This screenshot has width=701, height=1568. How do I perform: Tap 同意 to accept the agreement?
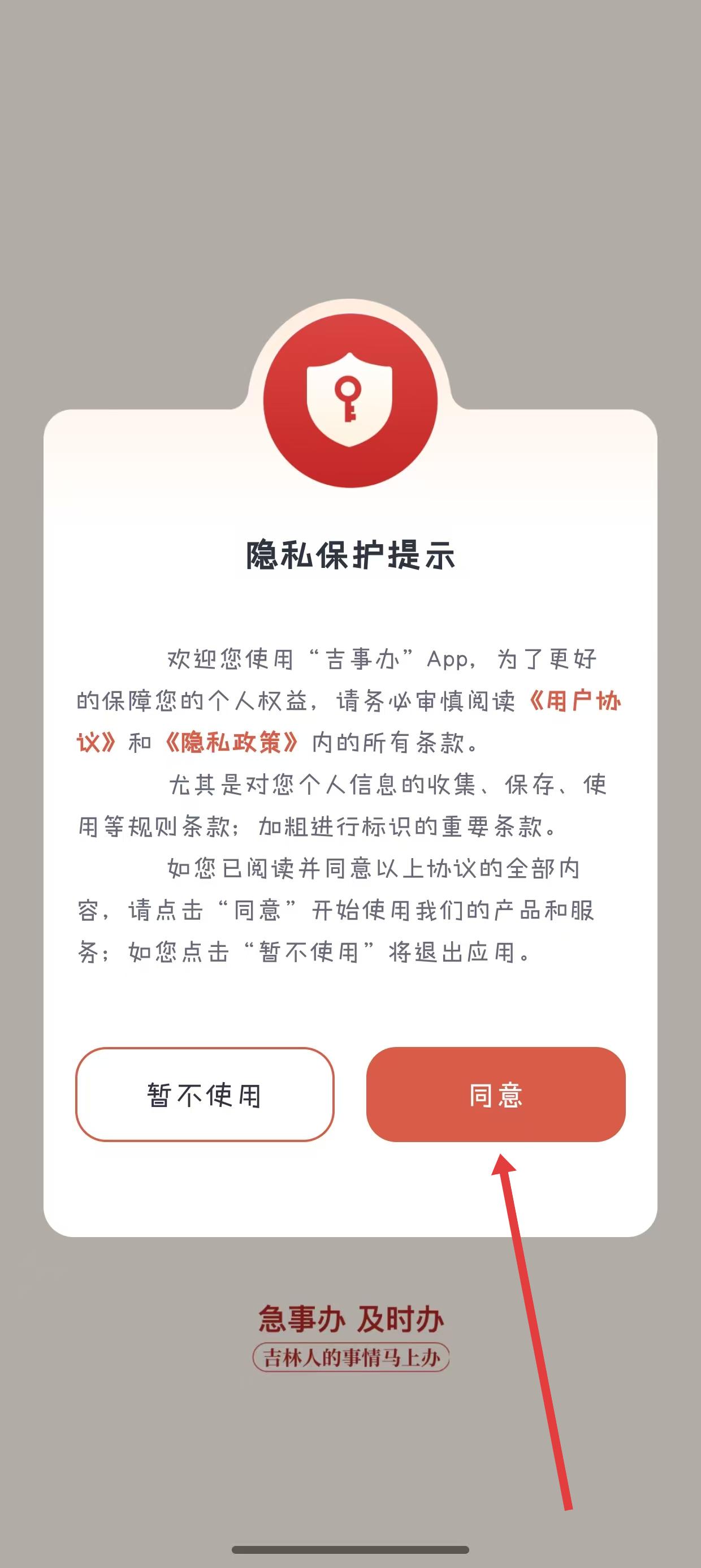[x=495, y=1095]
